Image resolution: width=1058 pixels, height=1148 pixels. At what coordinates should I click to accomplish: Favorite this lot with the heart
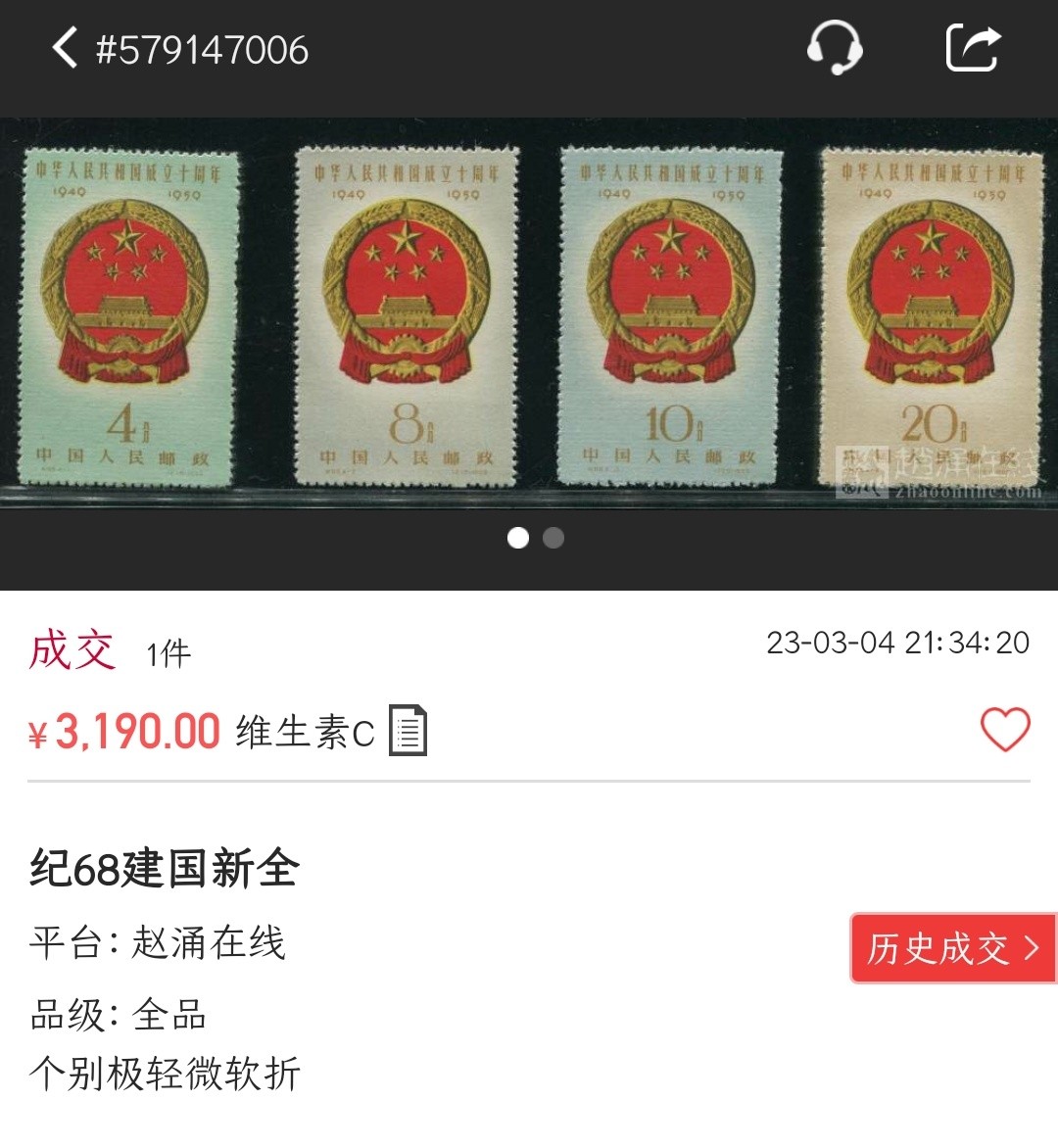coord(1005,730)
